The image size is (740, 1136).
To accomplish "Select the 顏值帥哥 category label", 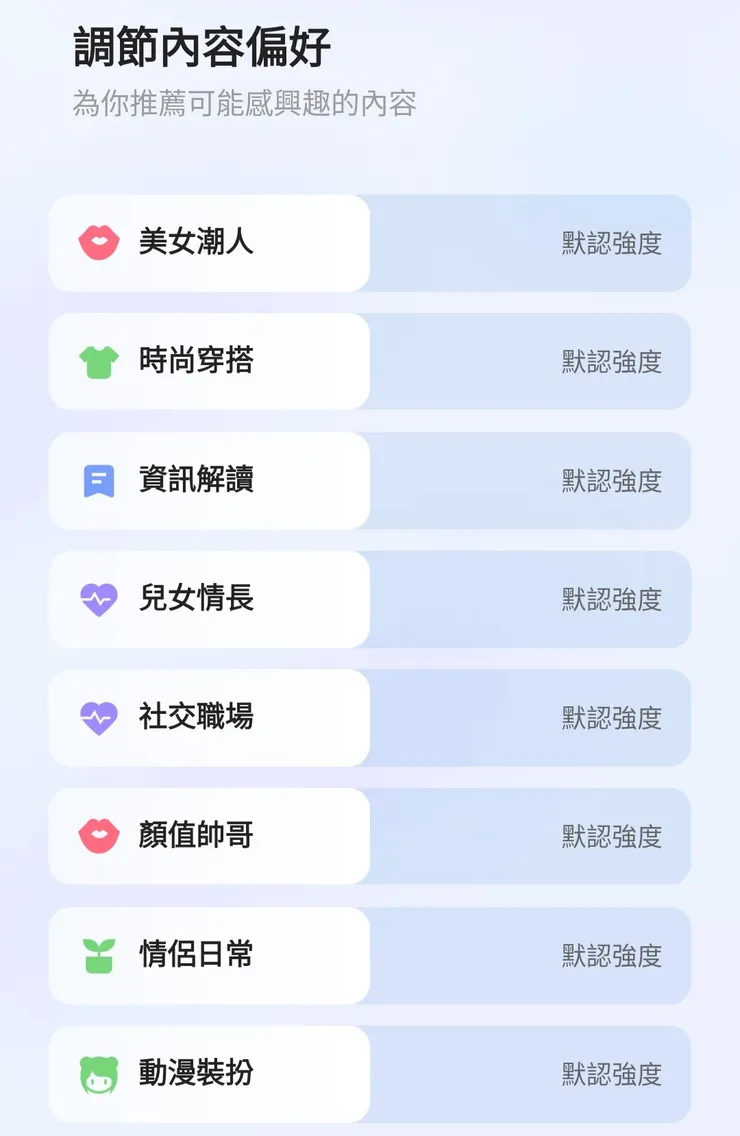I will point(195,836).
